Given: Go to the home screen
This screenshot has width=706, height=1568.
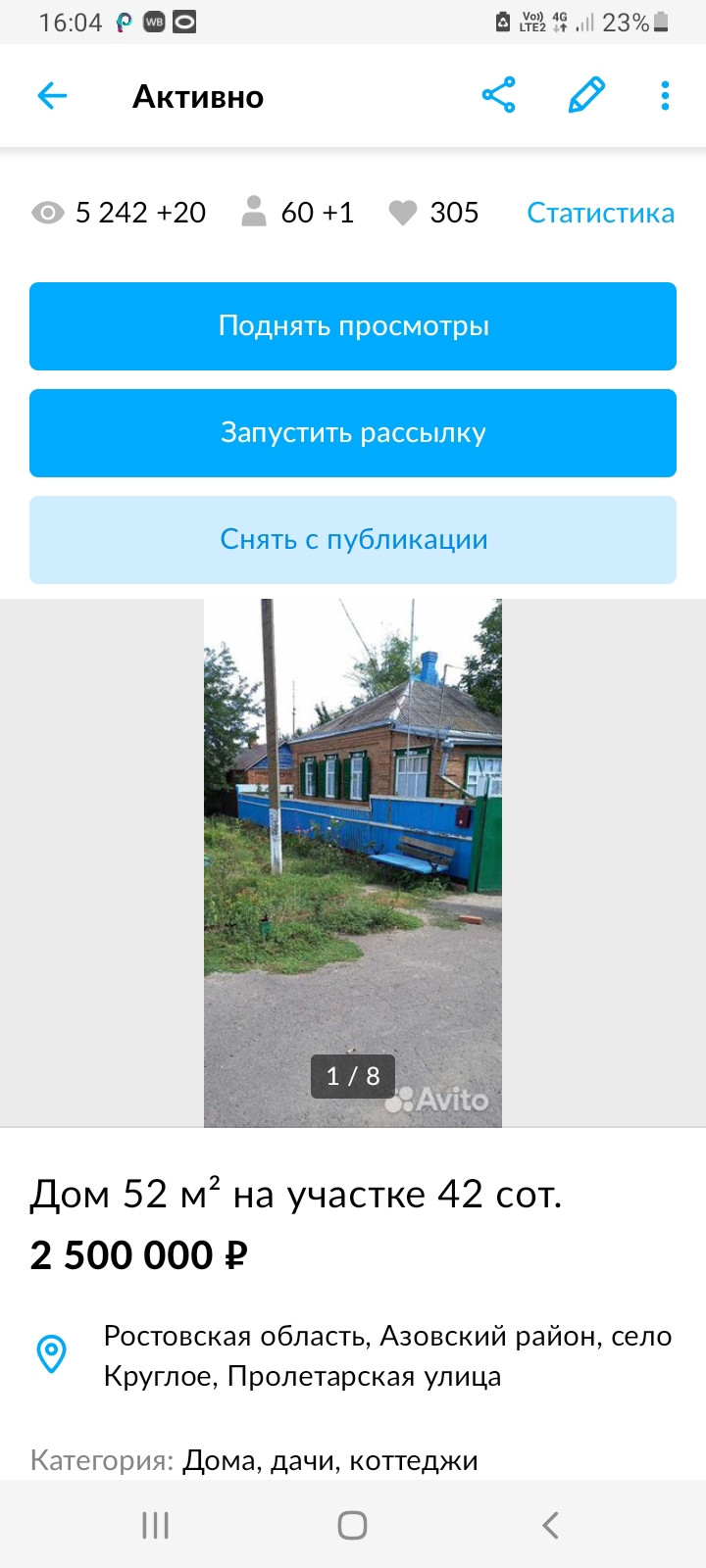Looking at the screenshot, I should 352,1525.
